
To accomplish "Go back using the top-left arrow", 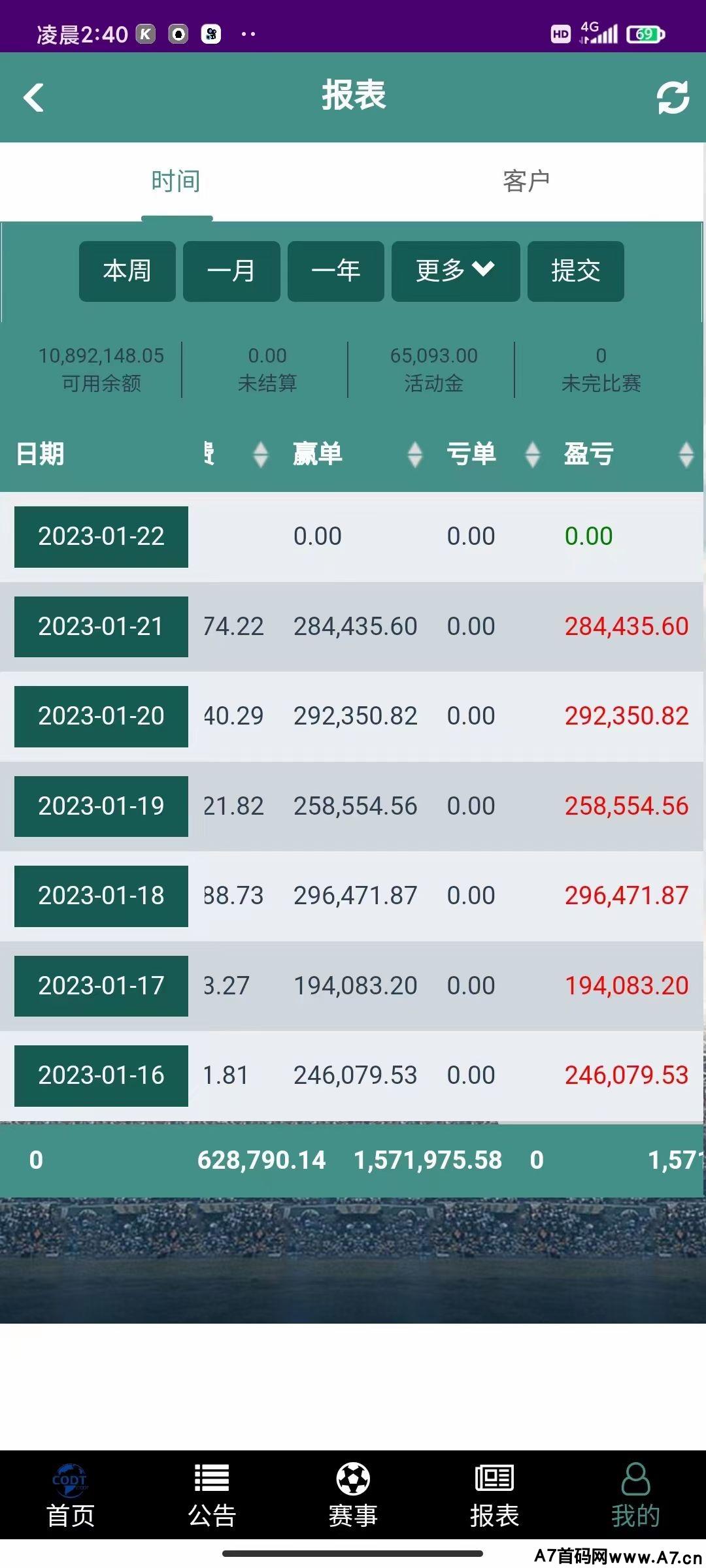I will click(33, 98).
